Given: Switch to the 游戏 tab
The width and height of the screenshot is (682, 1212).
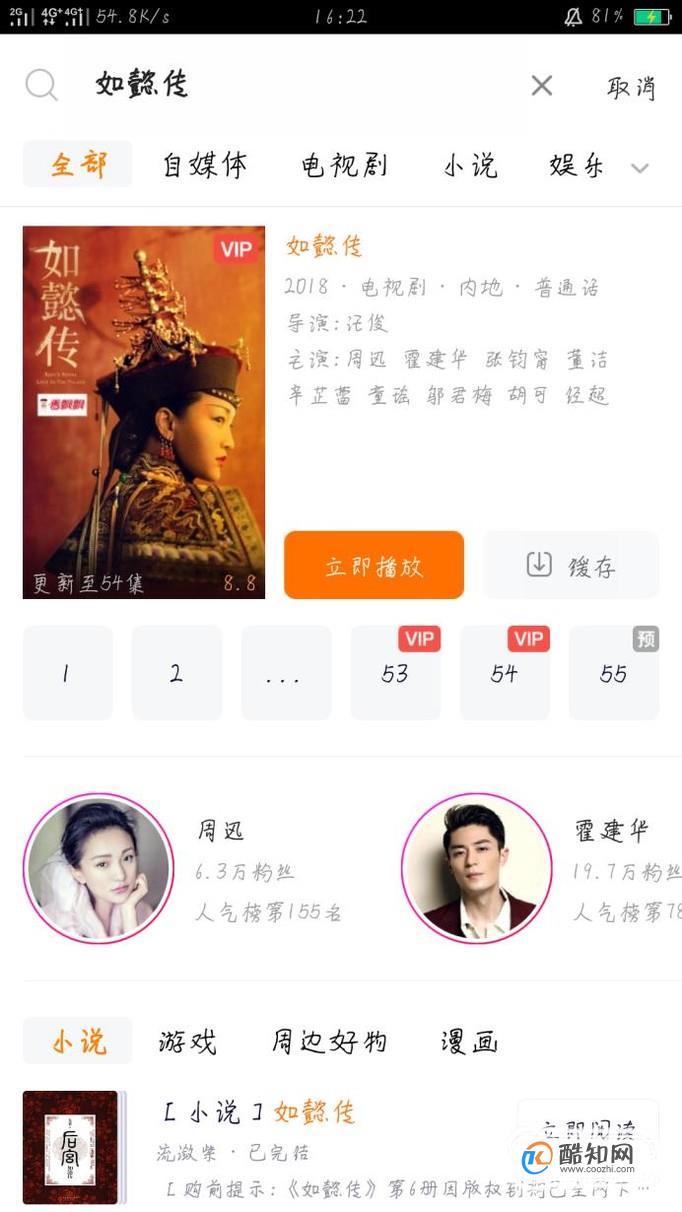Looking at the screenshot, I should pos(187,1042).
